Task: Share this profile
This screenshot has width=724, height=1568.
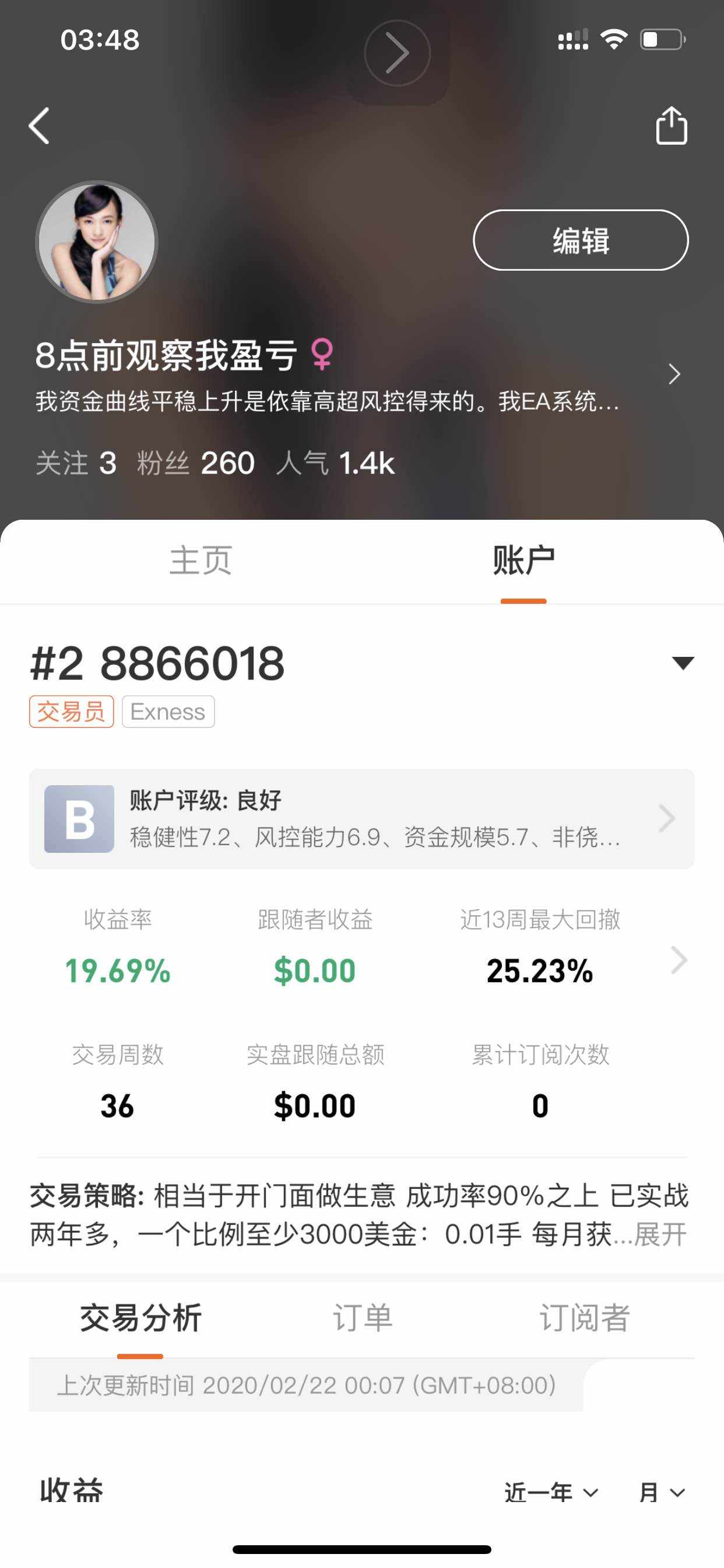Action: pos(671,125)
